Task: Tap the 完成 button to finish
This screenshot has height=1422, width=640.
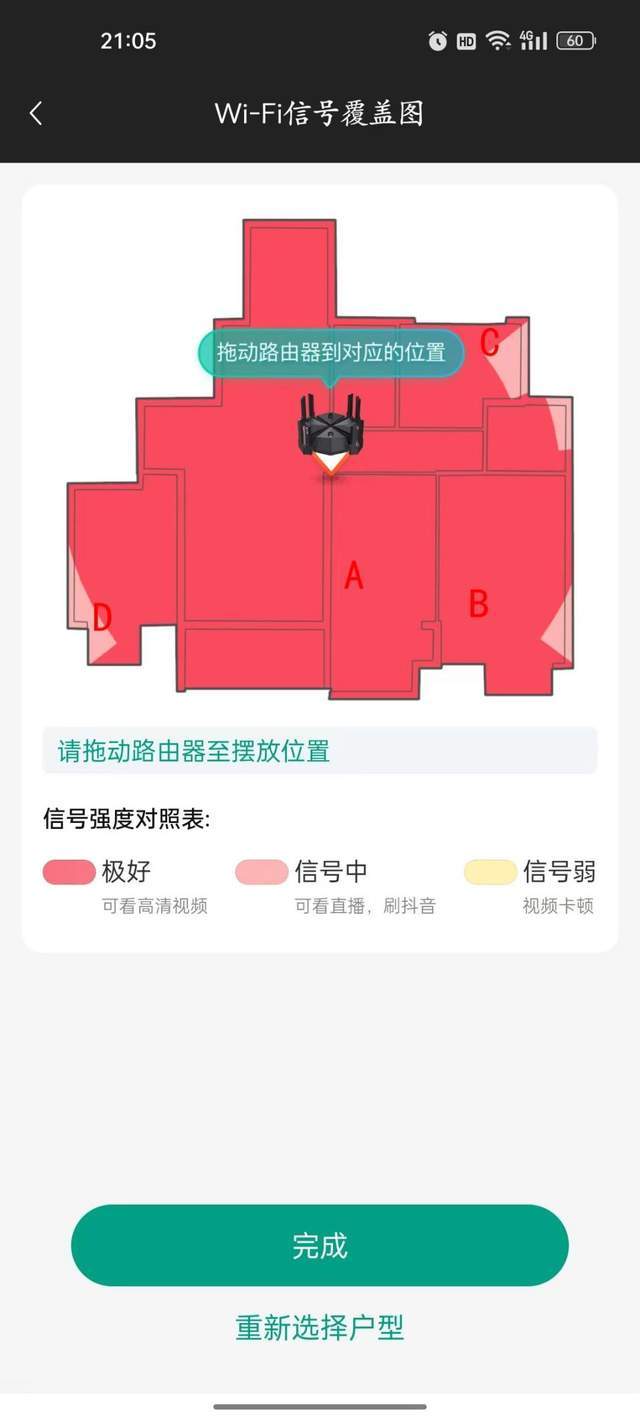Action: (x=319, y=1245)
